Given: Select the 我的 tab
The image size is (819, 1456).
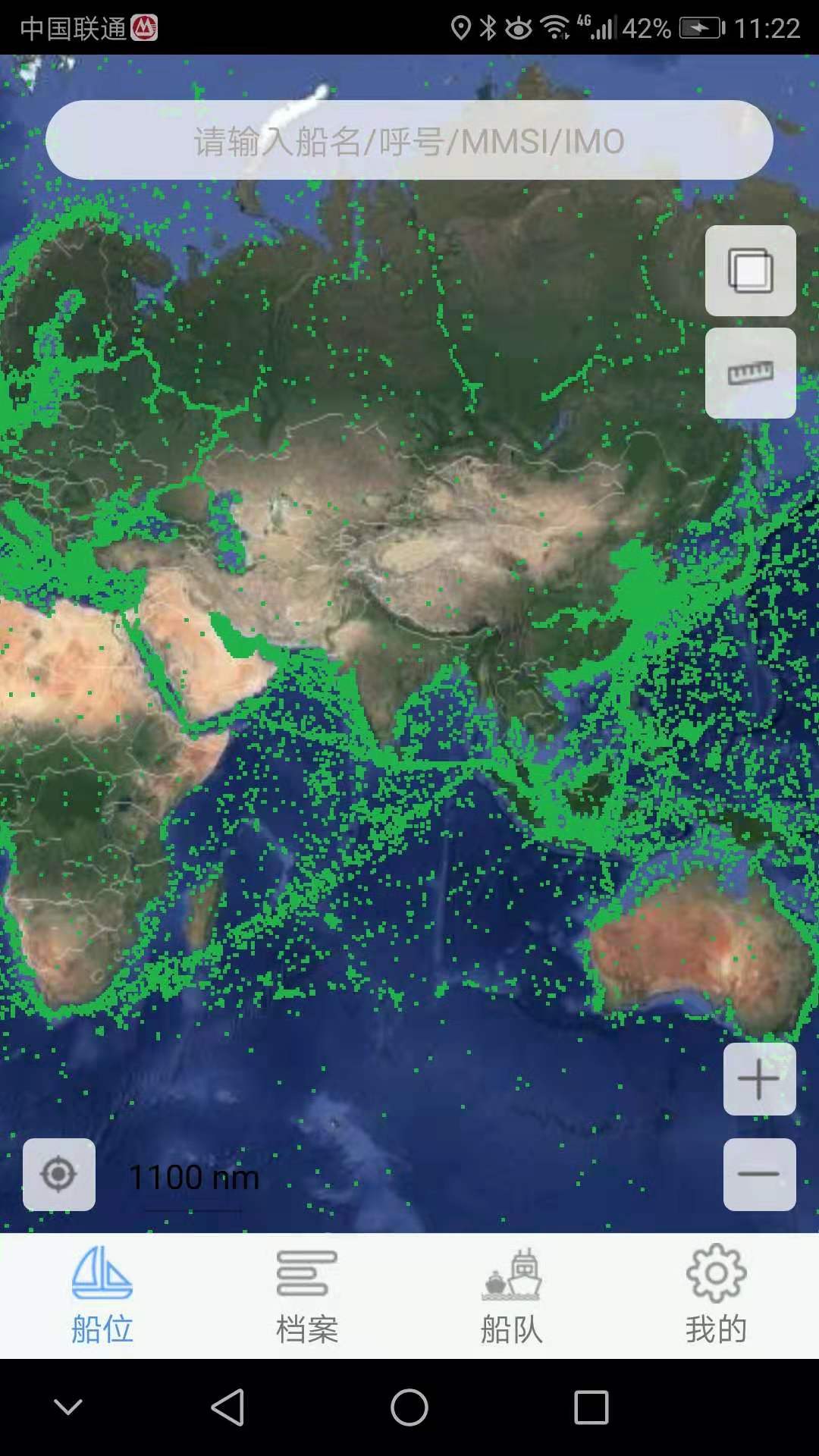Looking at the screenshot, I should pos(717,1295).
